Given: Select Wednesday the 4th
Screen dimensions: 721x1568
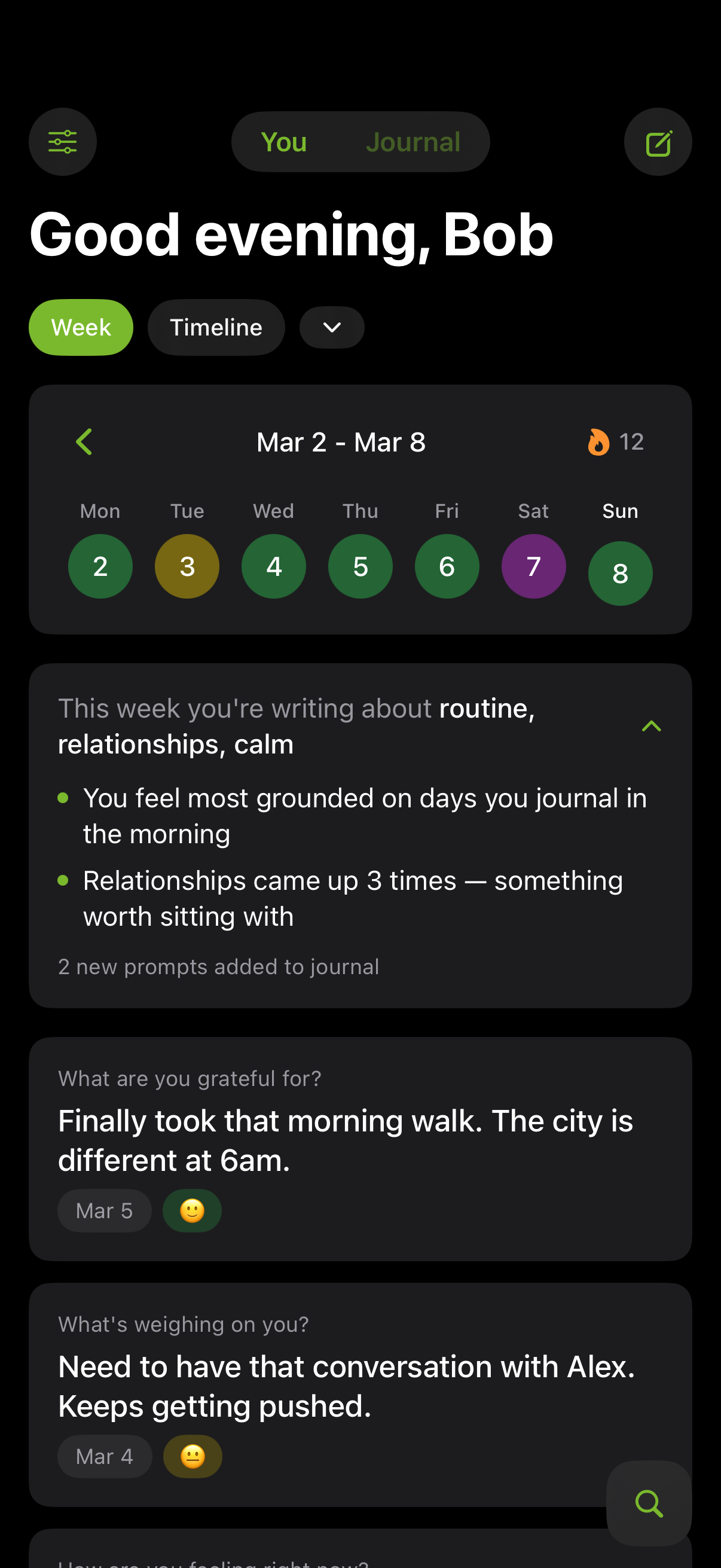Looking at the screenshot, I should pyautogui.click(x=274, y=566).
